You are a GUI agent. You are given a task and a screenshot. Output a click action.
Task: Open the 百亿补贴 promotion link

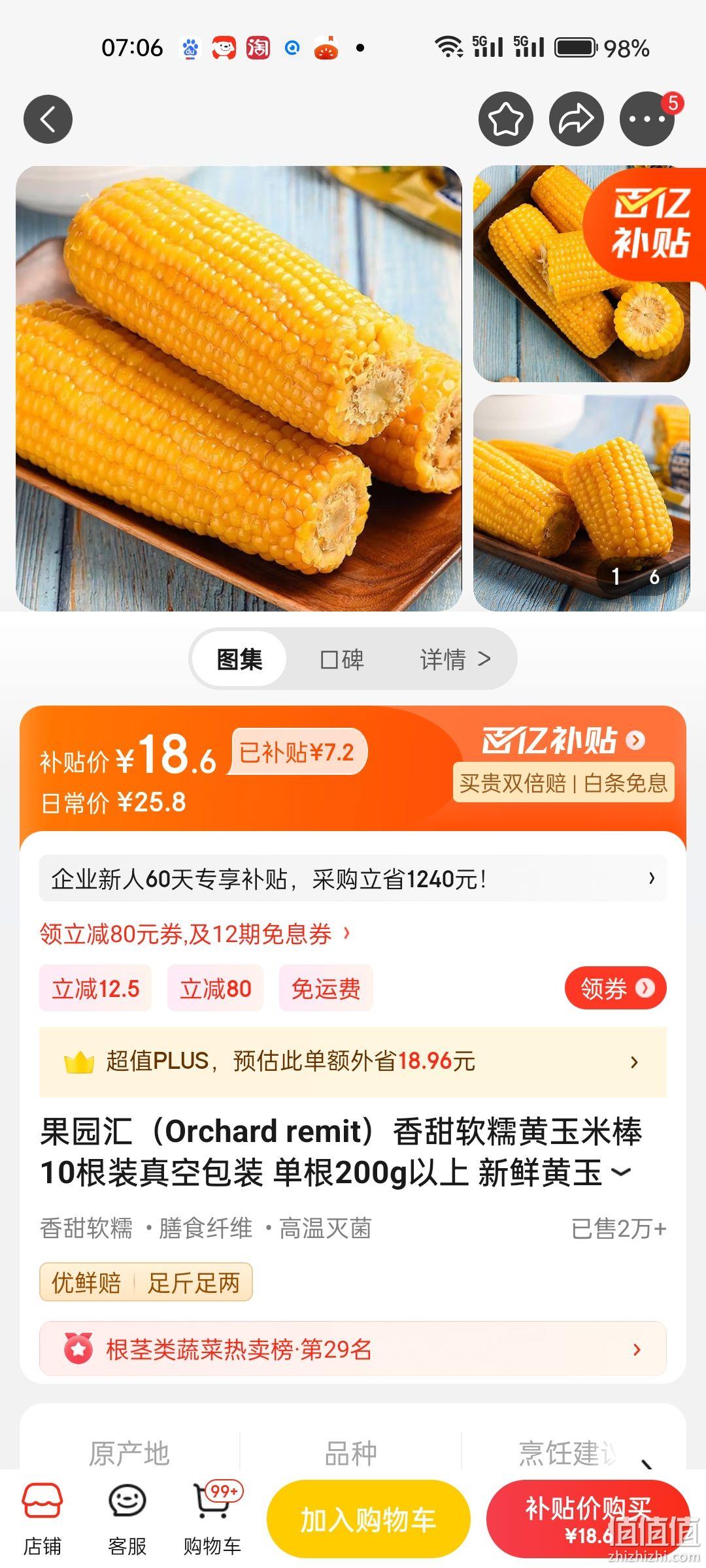coord(563,740)
